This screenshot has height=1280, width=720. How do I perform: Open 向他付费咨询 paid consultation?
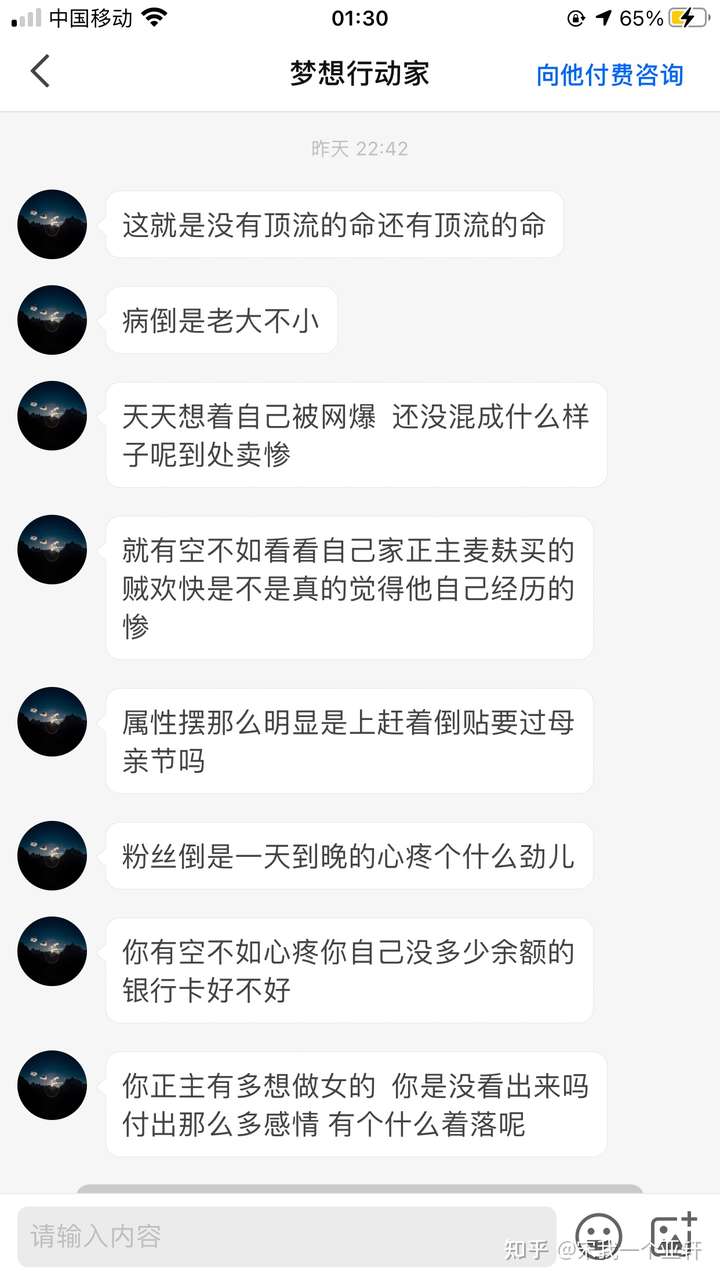(x=610, y=74)
